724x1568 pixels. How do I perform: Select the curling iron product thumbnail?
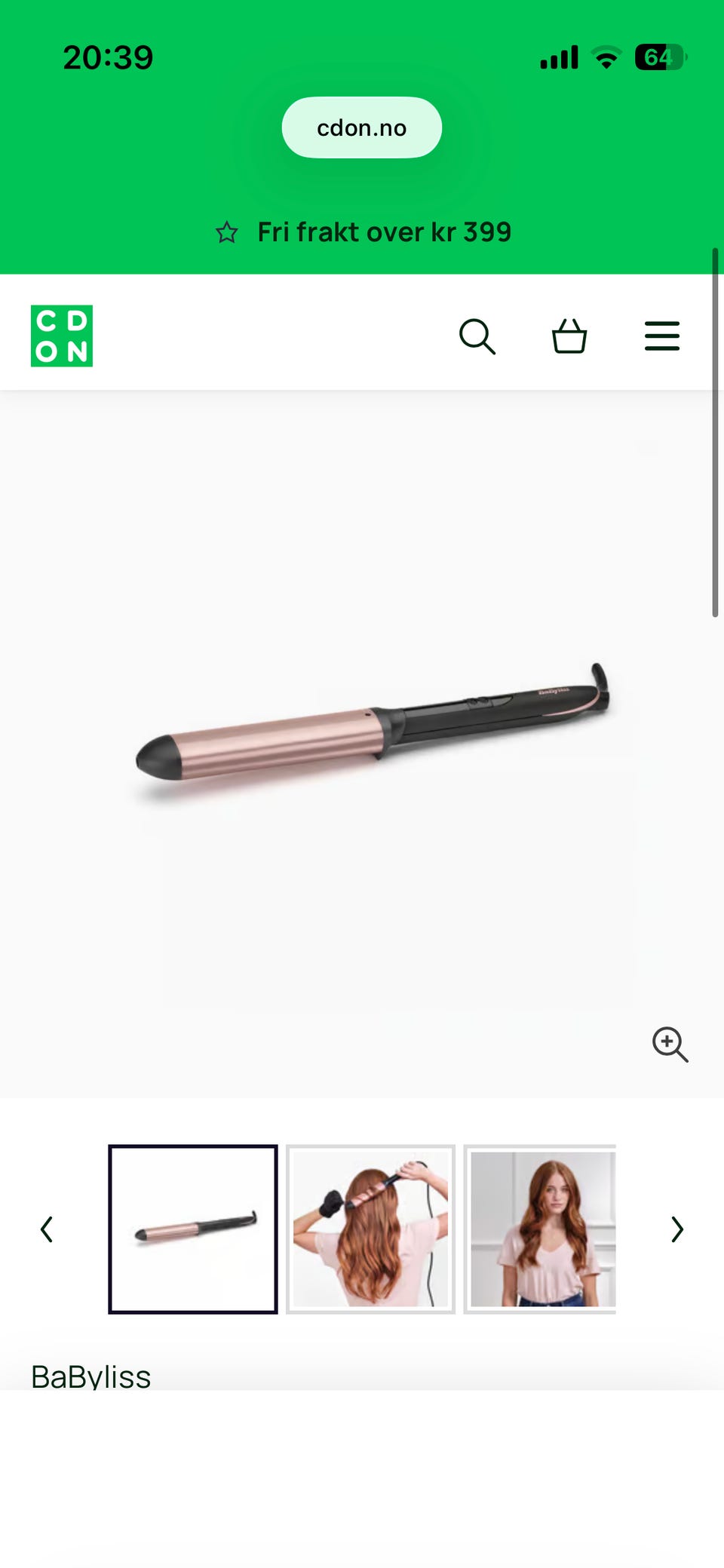click(193, 1229)
